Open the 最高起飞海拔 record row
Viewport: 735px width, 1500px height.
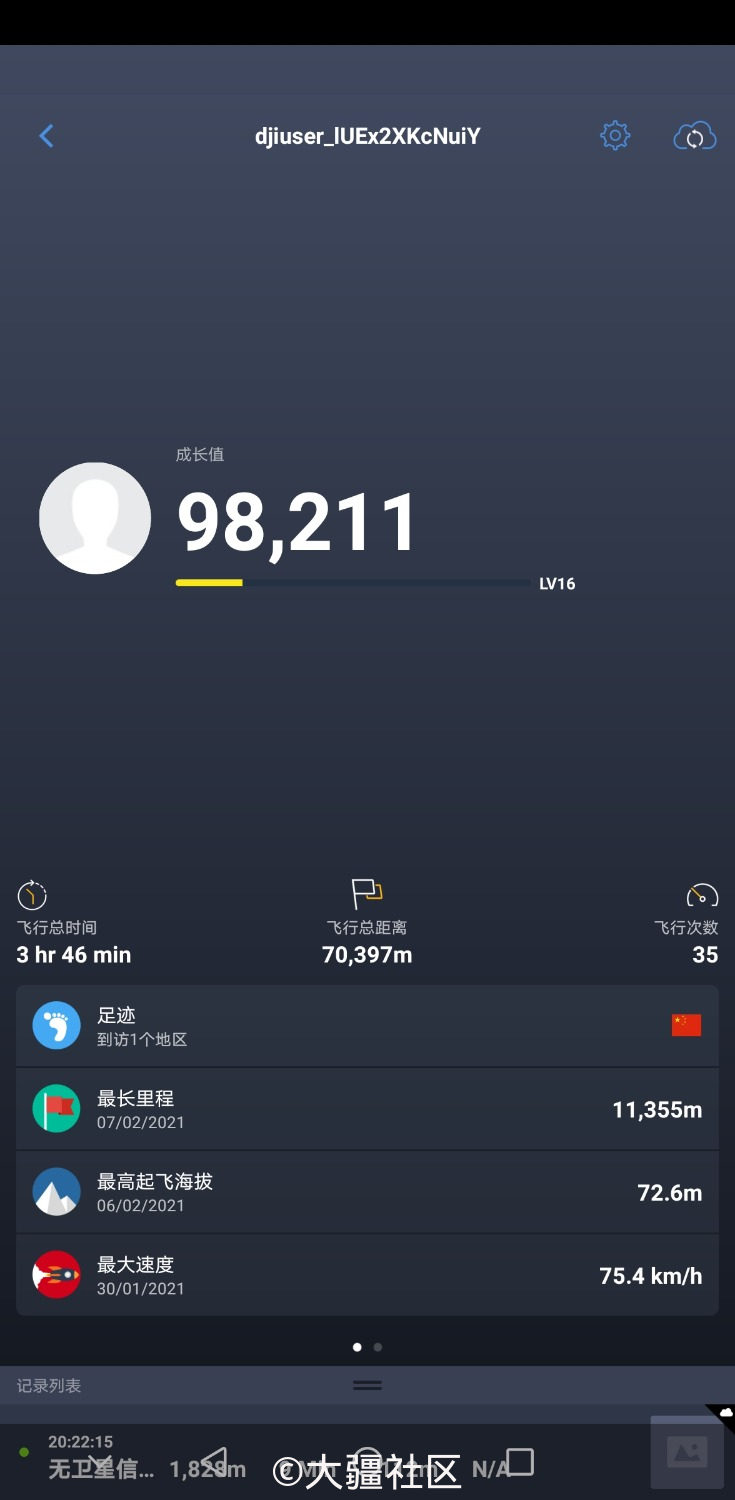pos(367,1192)
